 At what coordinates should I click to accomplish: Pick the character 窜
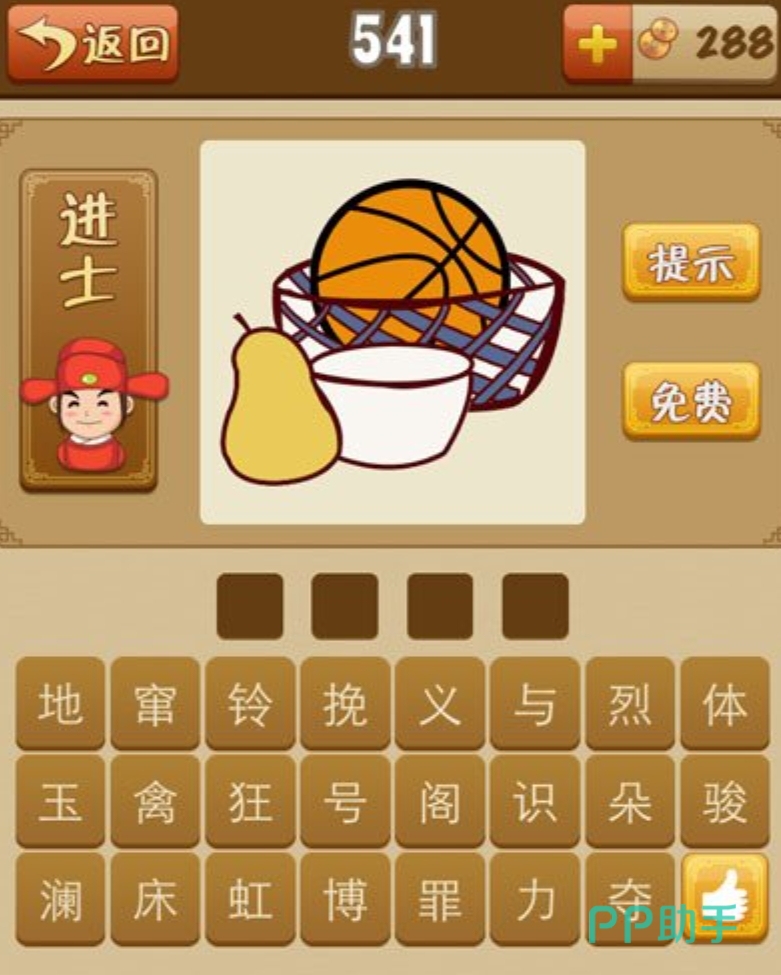155,704
